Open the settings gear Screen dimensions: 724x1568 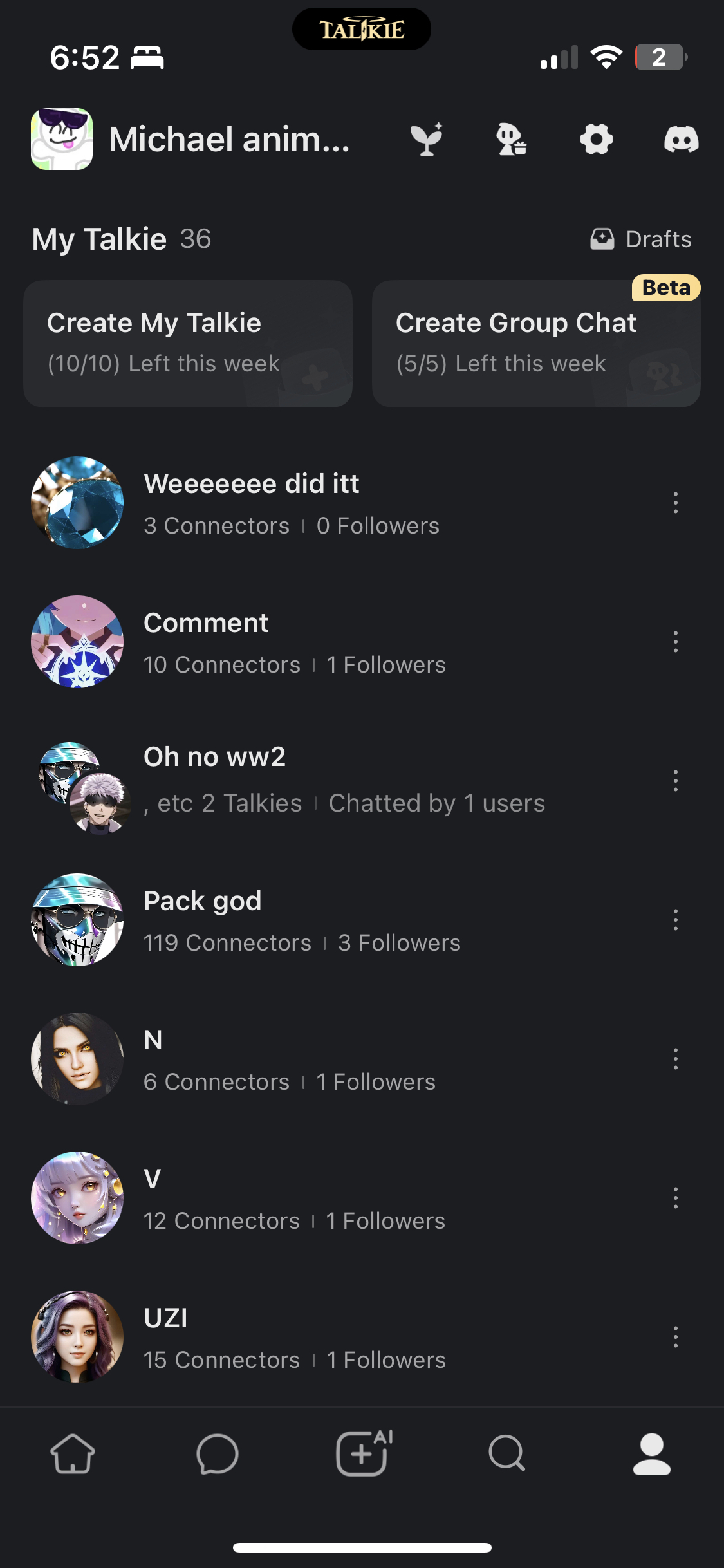coord(597,139)
